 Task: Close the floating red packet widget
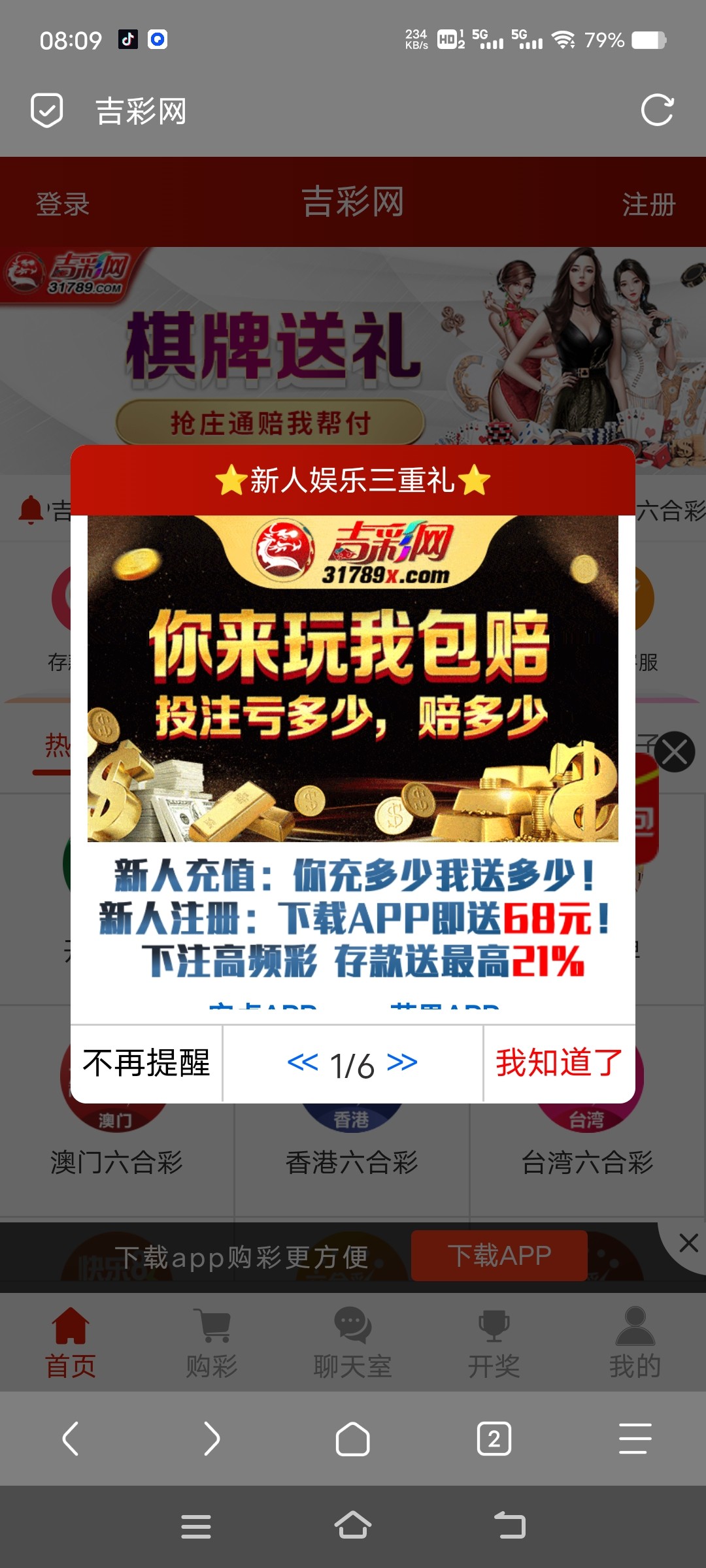[x=674, y=751]
